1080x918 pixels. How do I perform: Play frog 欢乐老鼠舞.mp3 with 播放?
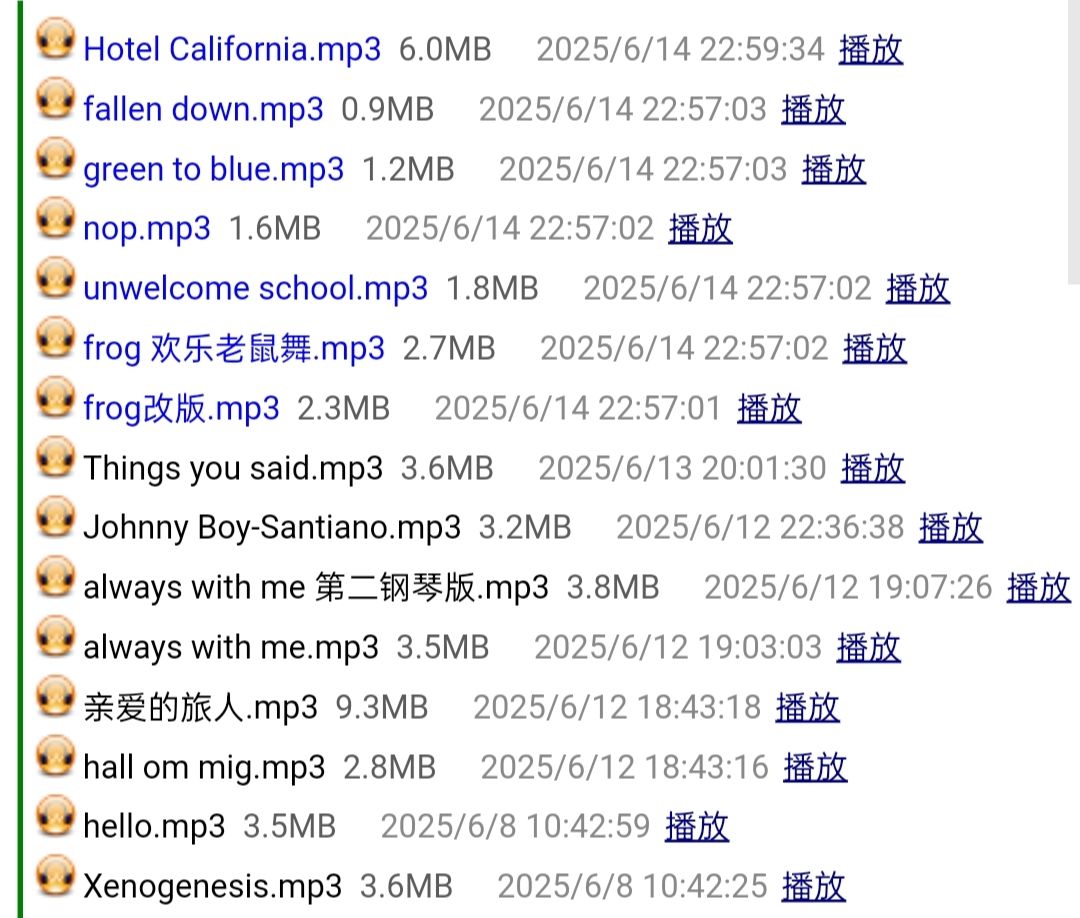coord(874,348)
